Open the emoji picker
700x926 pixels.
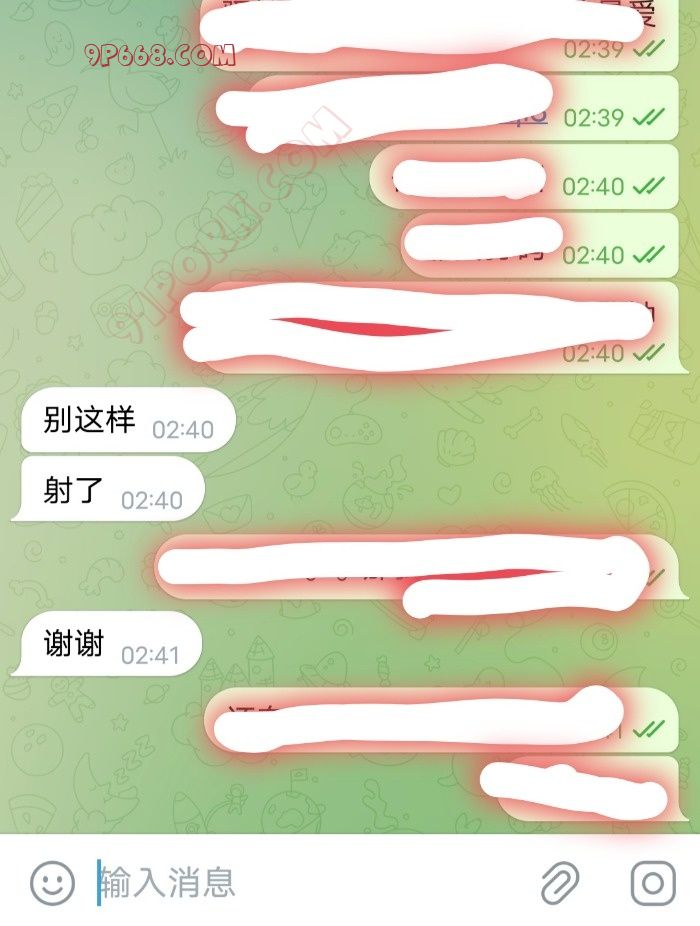pos(52,882)
